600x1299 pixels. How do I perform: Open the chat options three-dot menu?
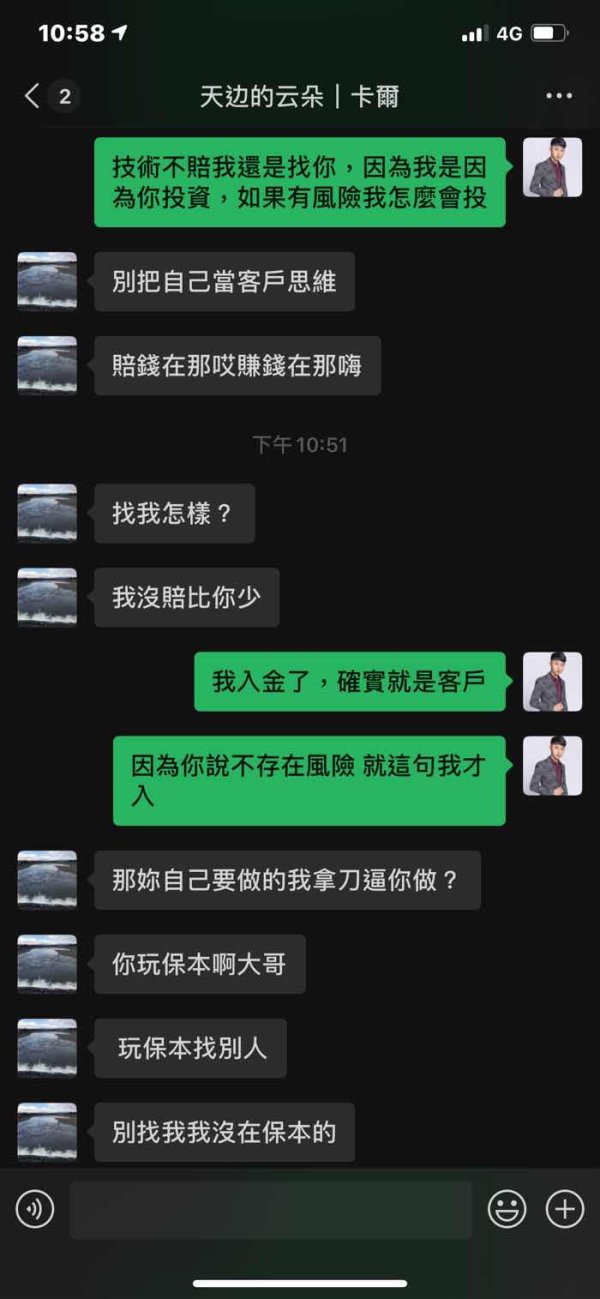tap(559, 96)
